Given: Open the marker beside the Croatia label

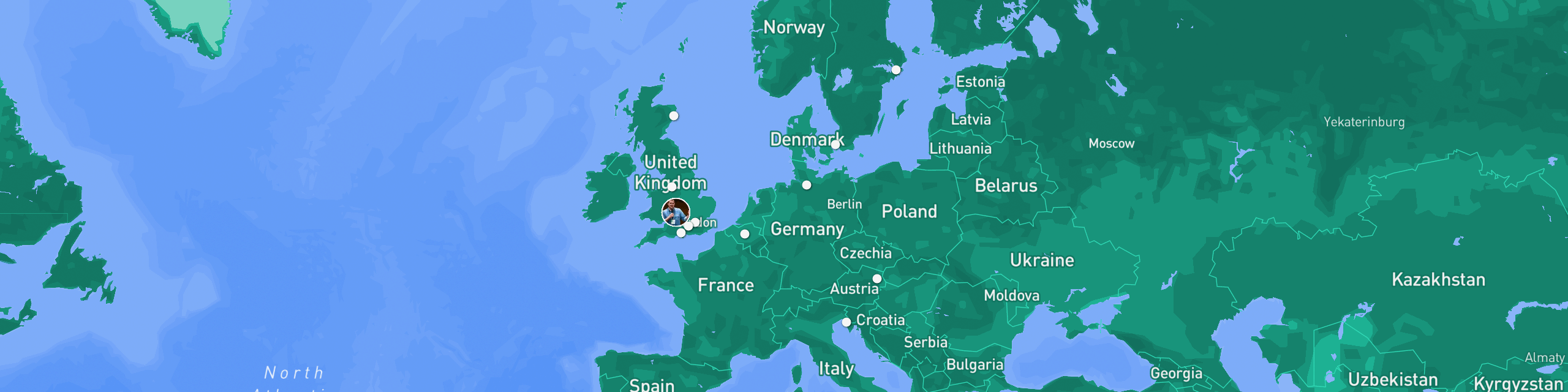Looking at the screenshot, I should pos(846,322).
